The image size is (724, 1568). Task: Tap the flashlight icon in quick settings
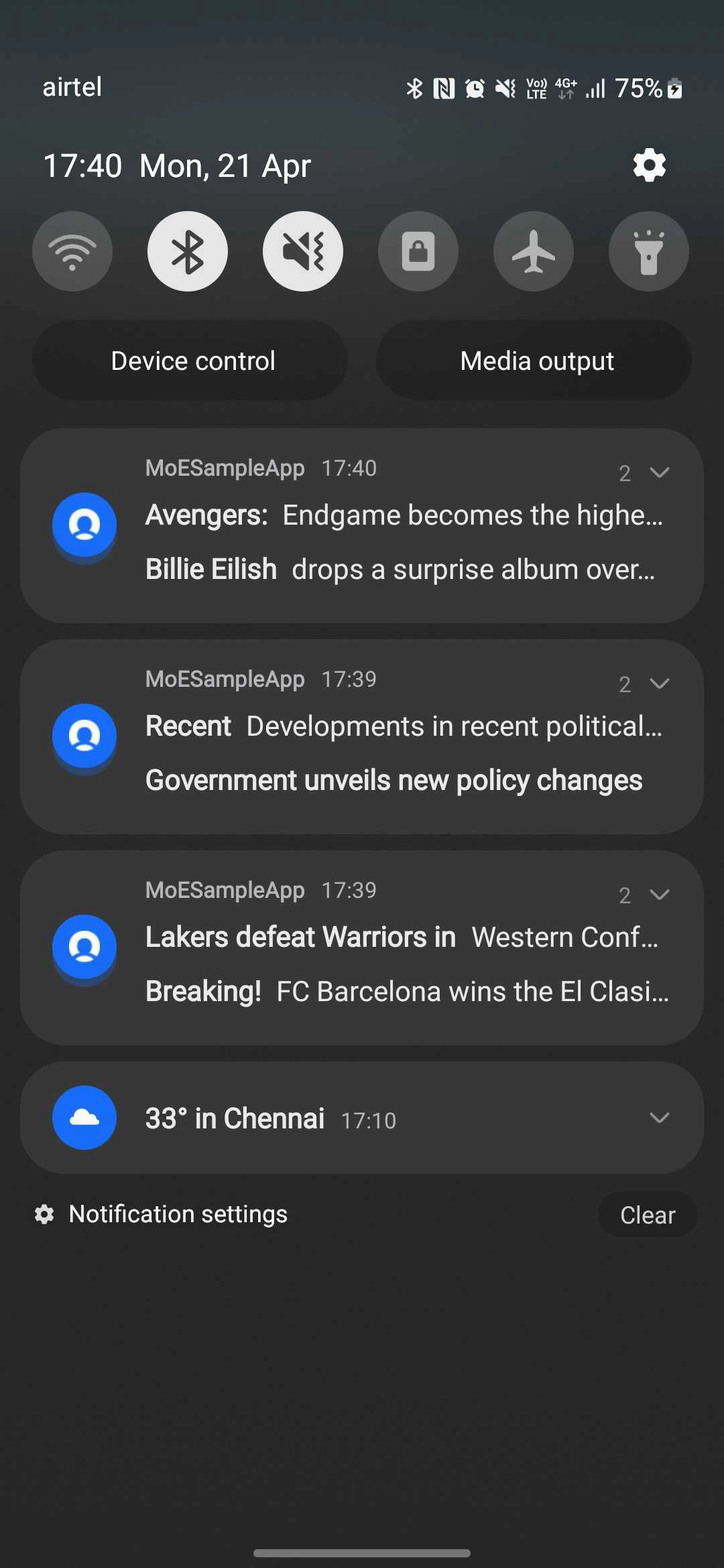648,251
